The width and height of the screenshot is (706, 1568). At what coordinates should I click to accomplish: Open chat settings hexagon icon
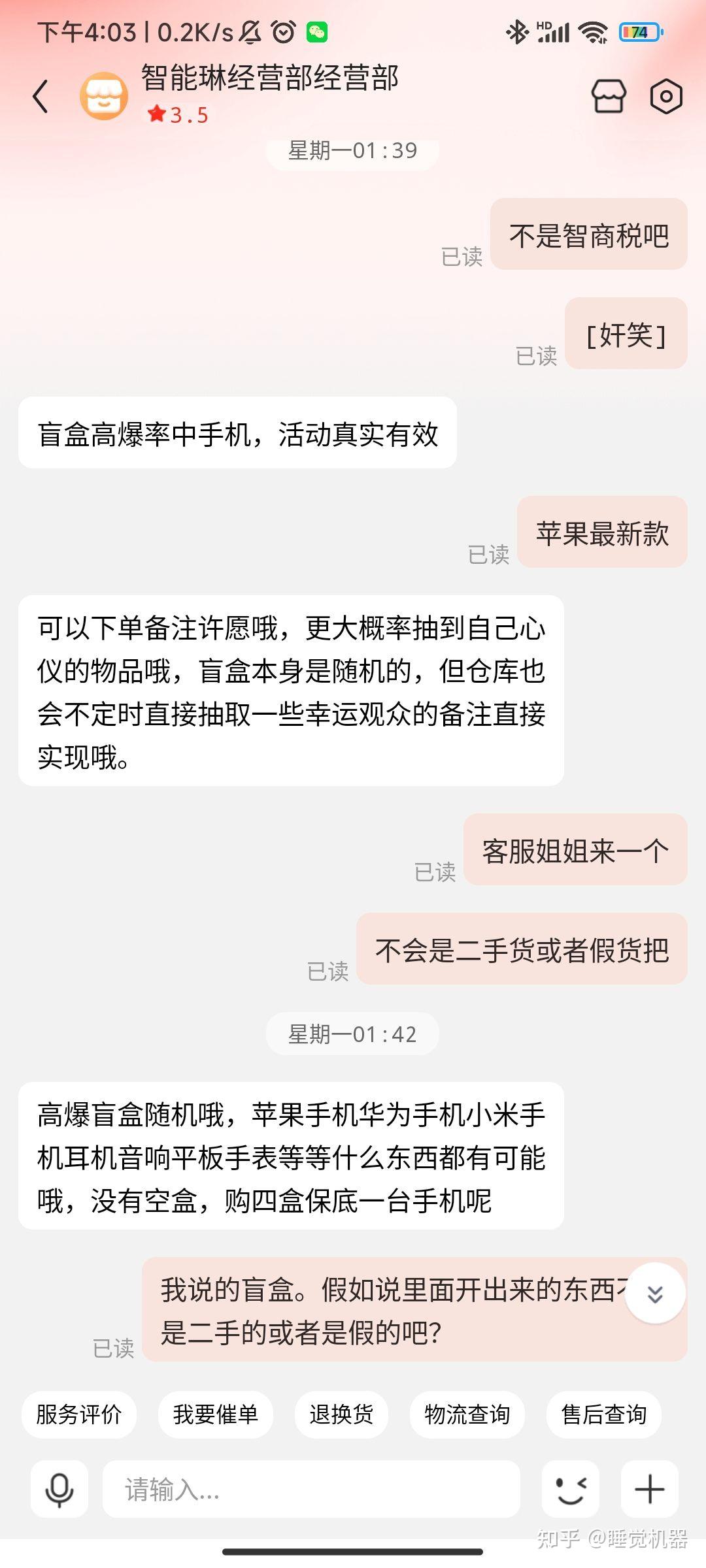(x=666, y=97)
